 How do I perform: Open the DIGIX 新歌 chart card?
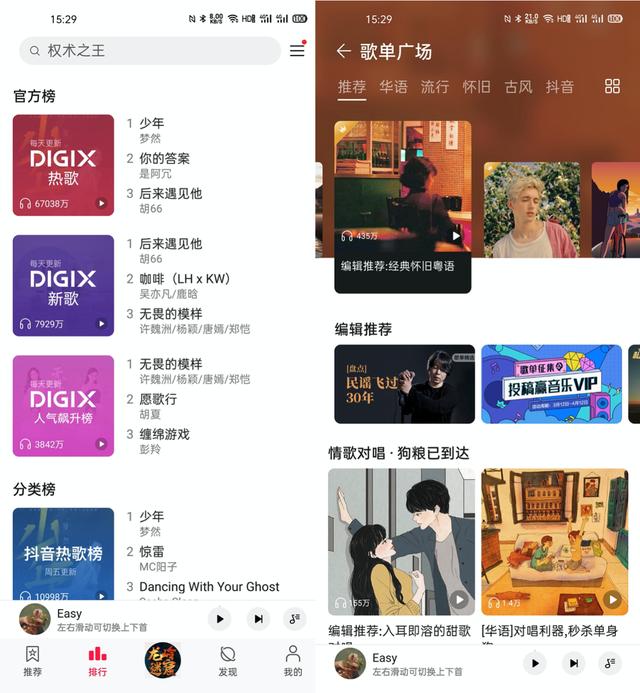[x=63, y=285]
